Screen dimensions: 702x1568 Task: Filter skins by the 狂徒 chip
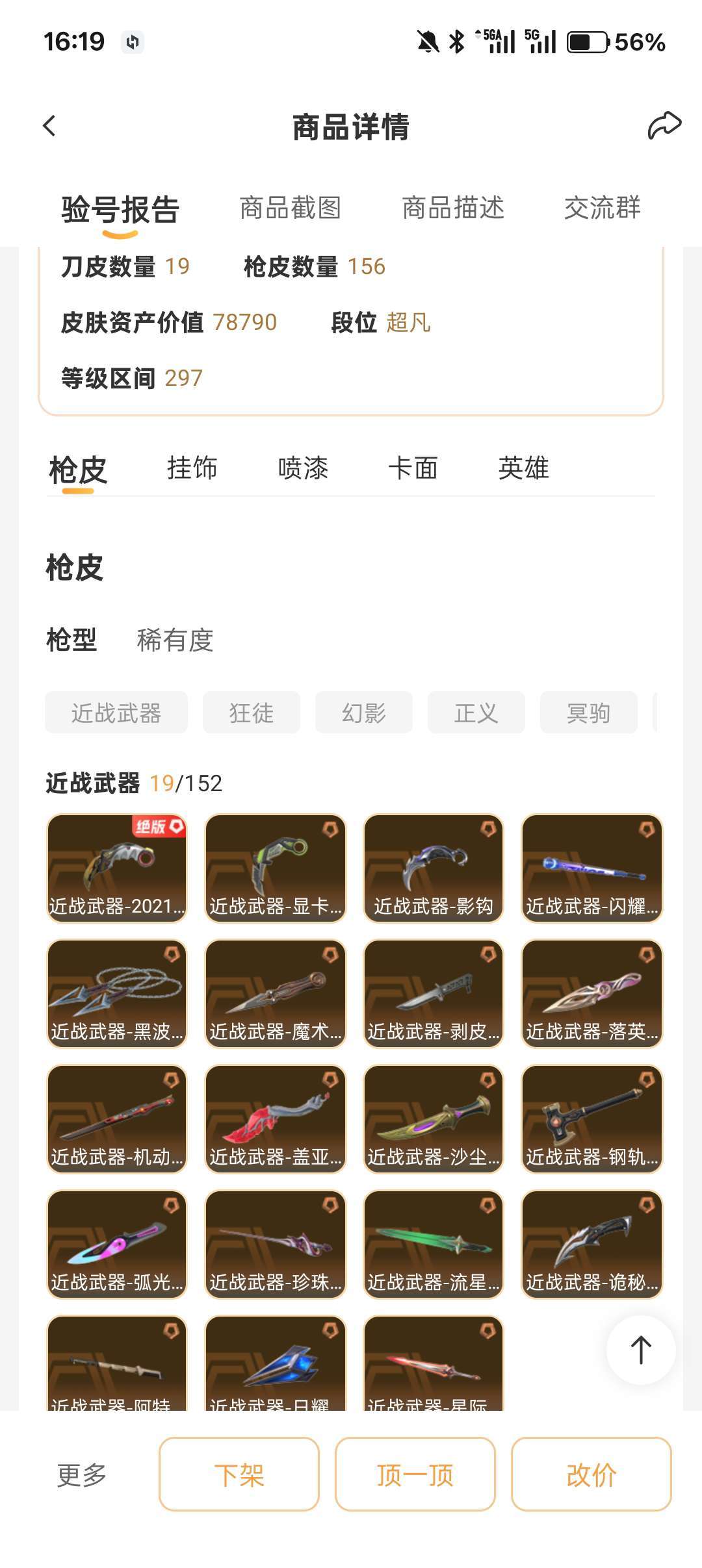tap(252, 713)
